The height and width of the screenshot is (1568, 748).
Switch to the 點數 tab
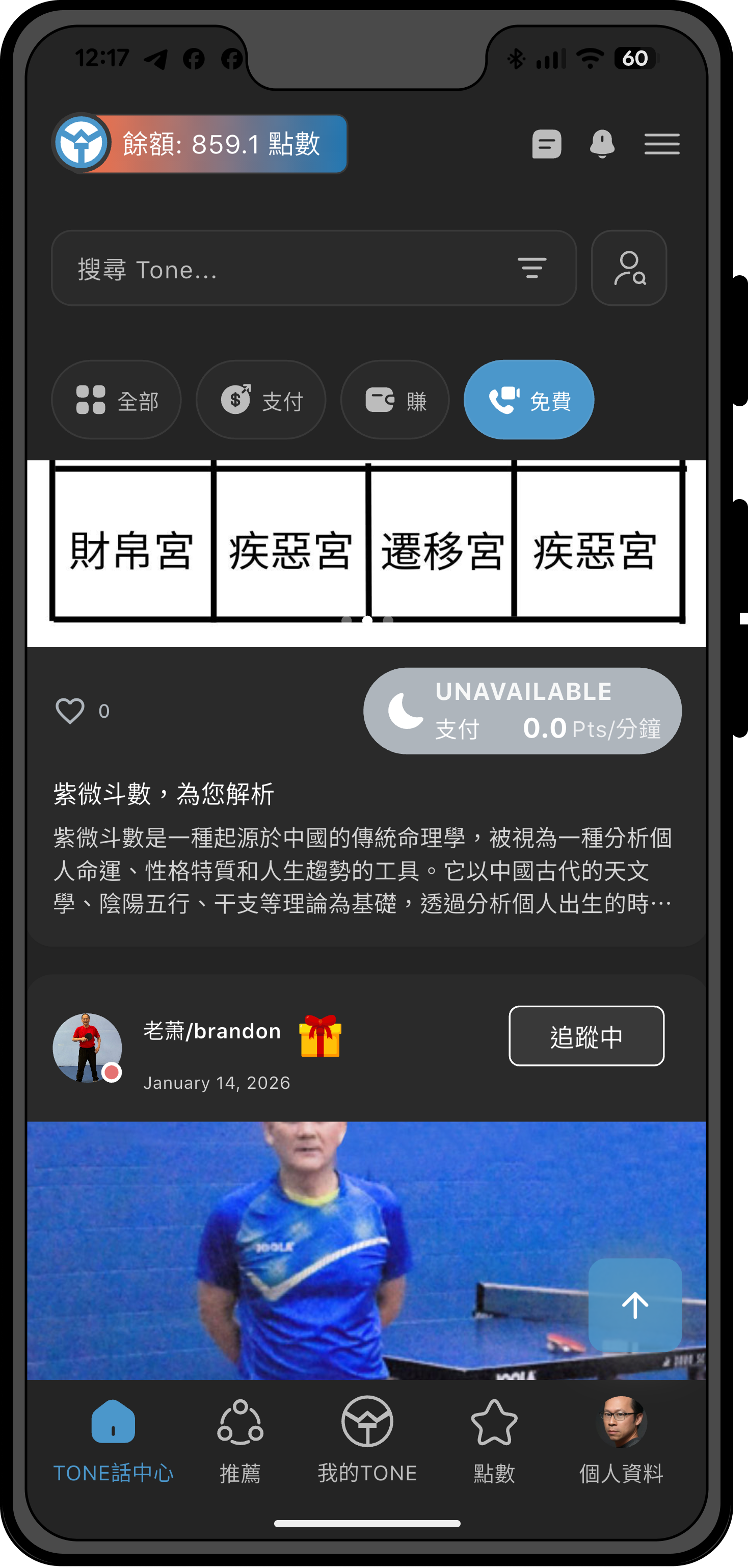click(494, 1440)
